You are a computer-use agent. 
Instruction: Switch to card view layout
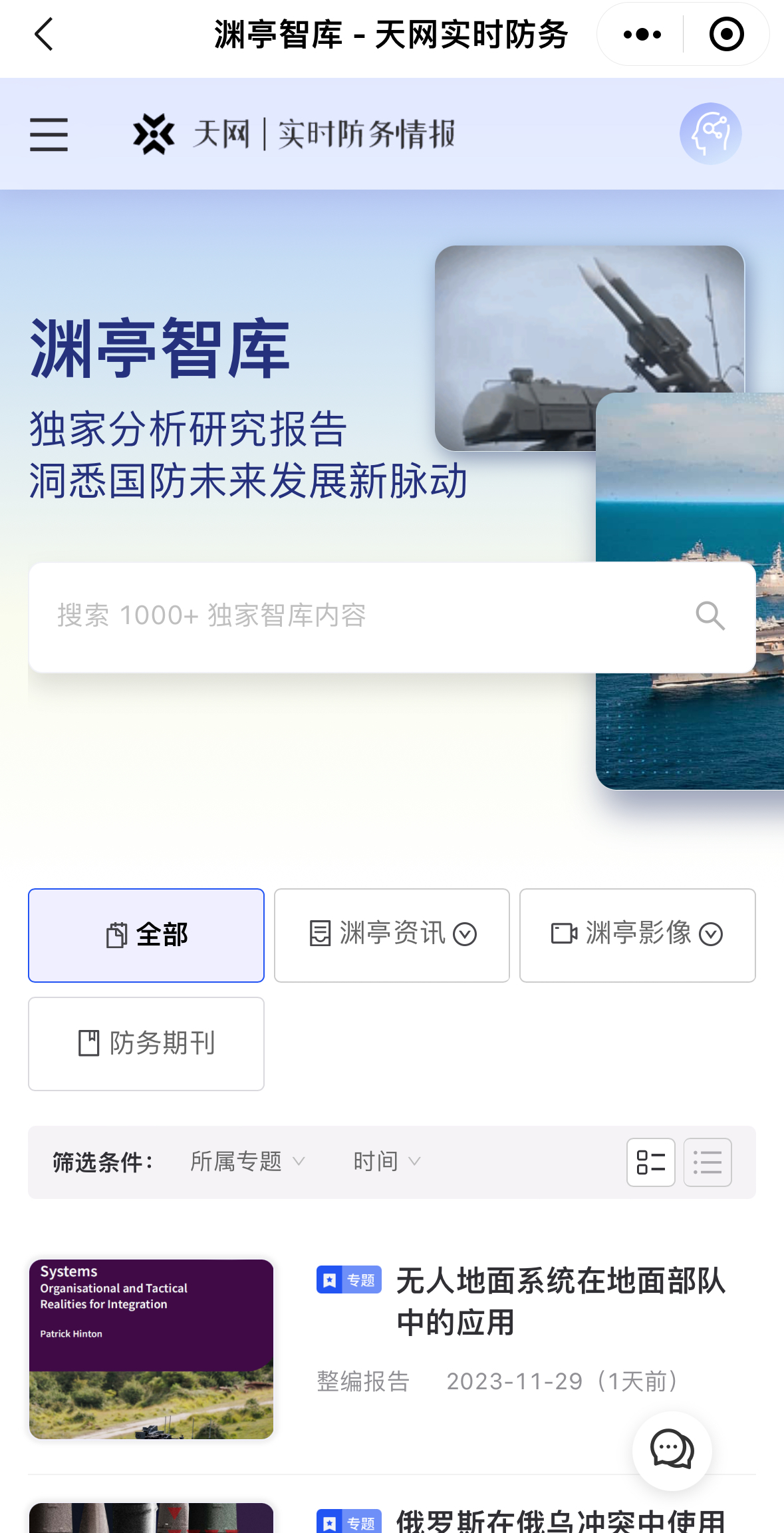(650, 1162)
